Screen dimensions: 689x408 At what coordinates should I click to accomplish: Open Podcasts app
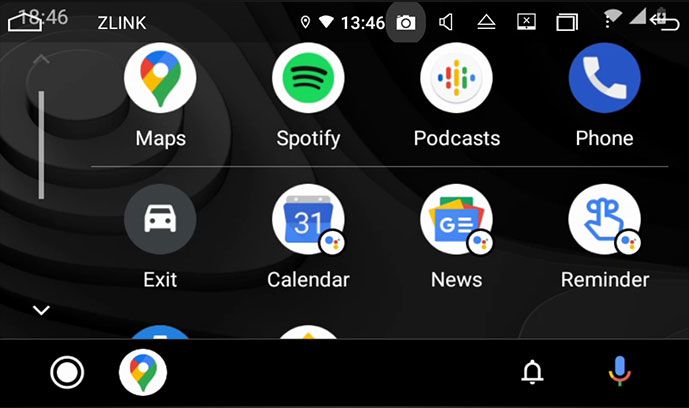pos(456,80)
